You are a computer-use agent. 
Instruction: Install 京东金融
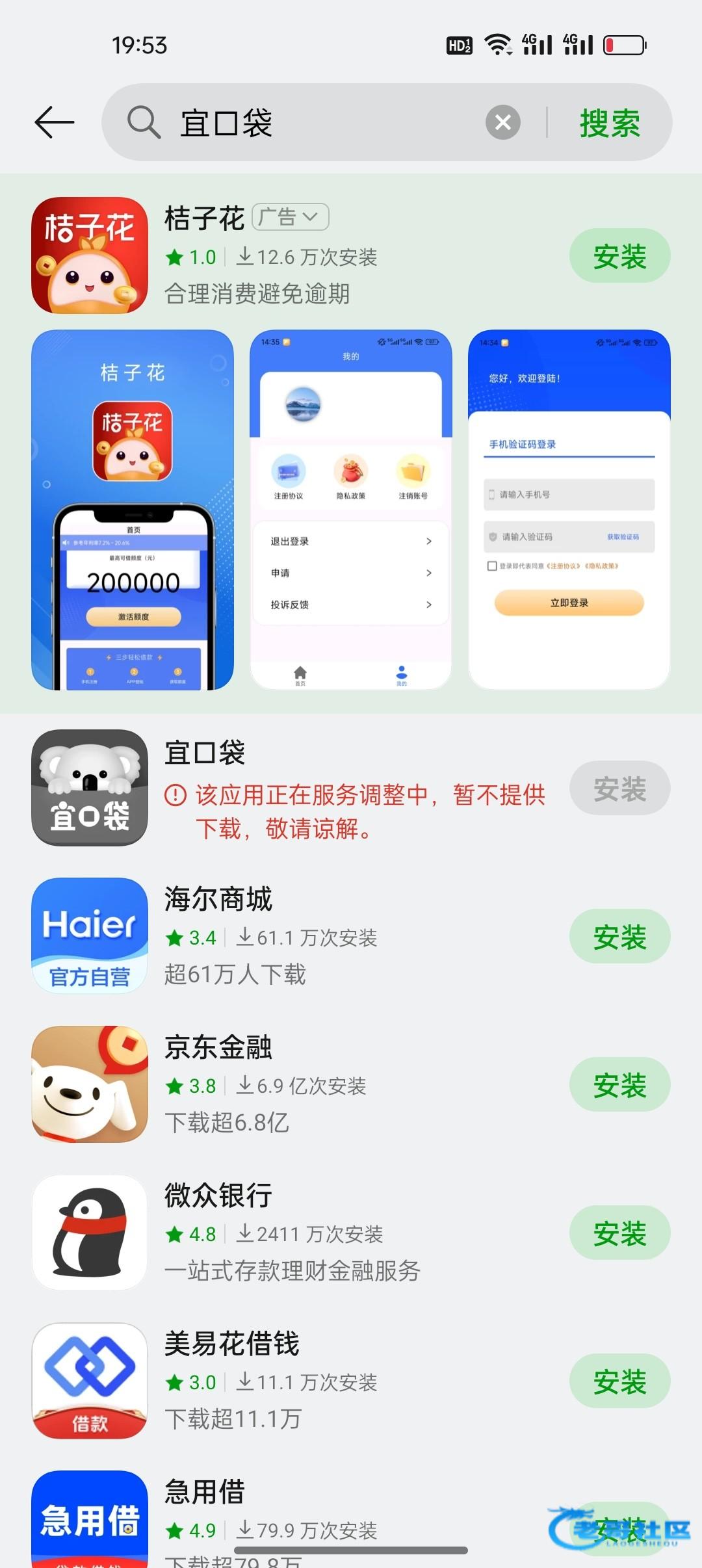point(619,1085)
